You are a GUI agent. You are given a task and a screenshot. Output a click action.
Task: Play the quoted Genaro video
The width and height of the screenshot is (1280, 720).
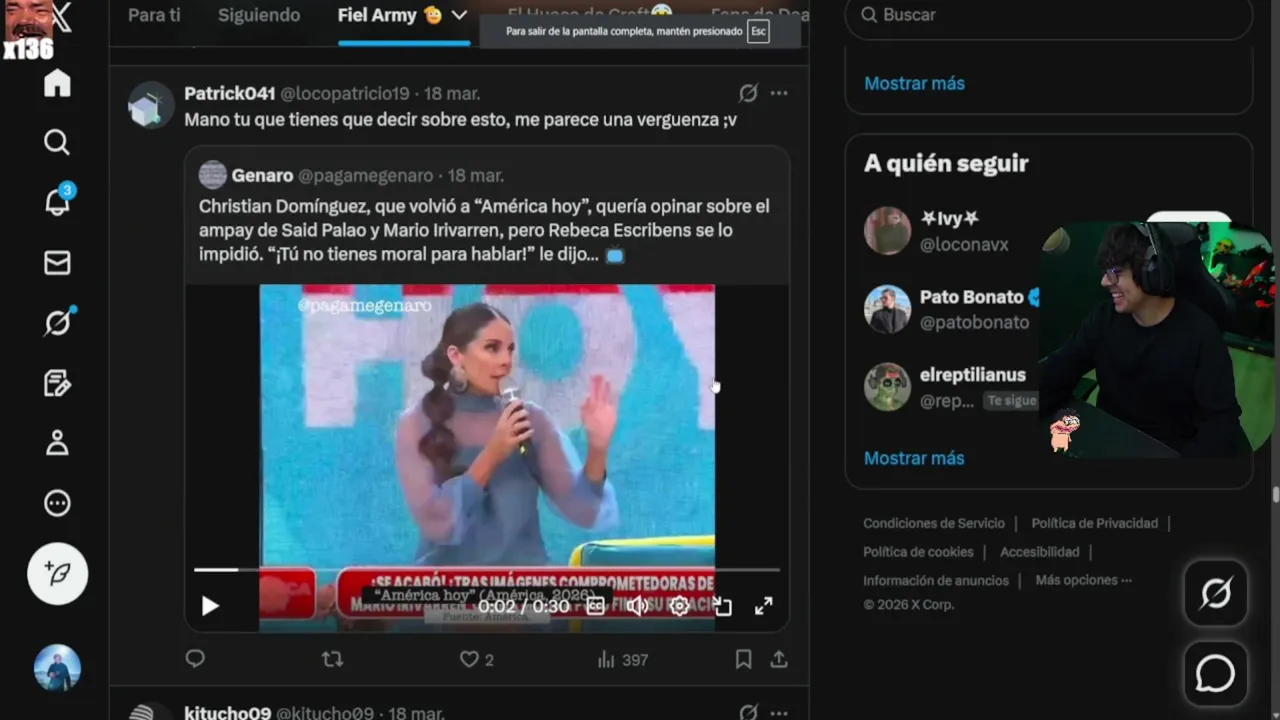tap(210, 606)
